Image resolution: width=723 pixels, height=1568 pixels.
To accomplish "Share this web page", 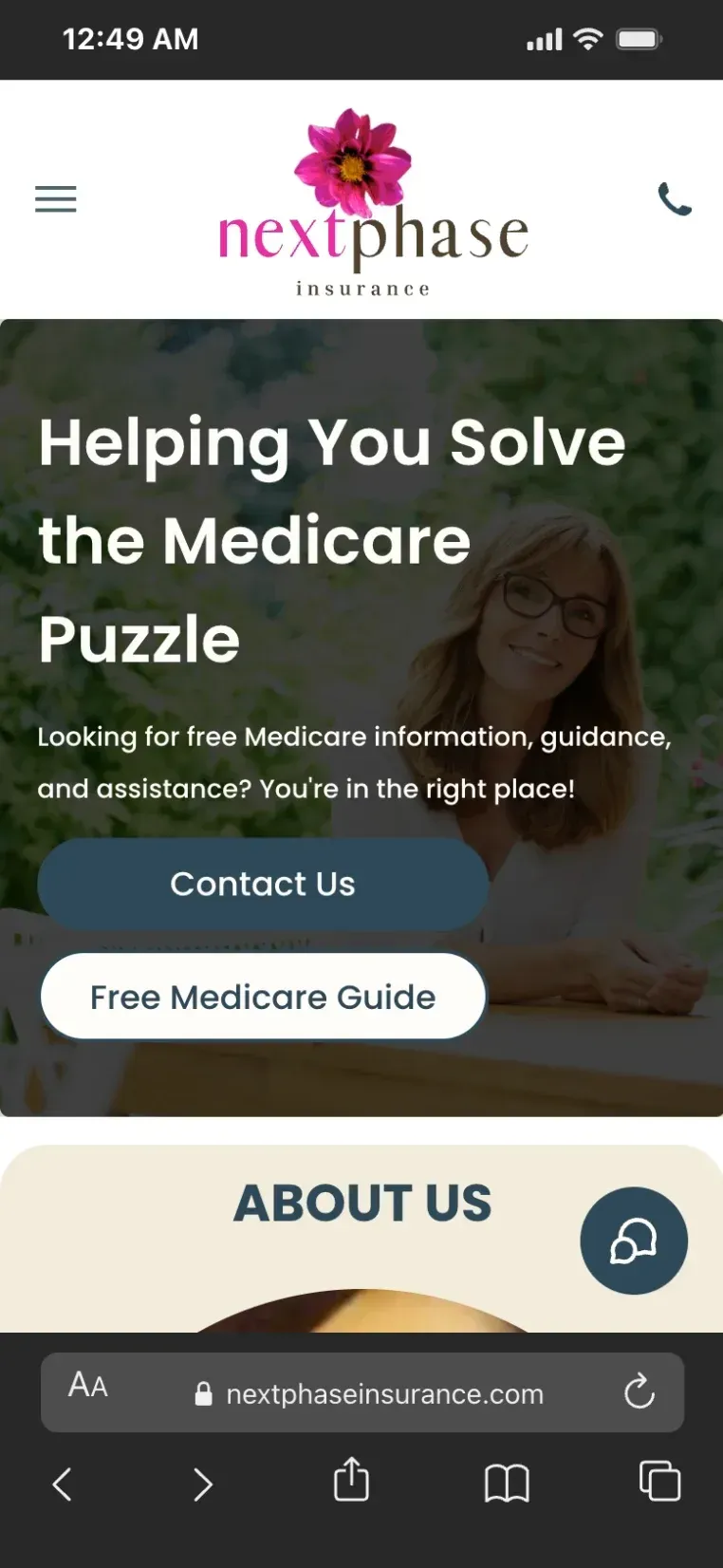I will [x=351, y=1481].
